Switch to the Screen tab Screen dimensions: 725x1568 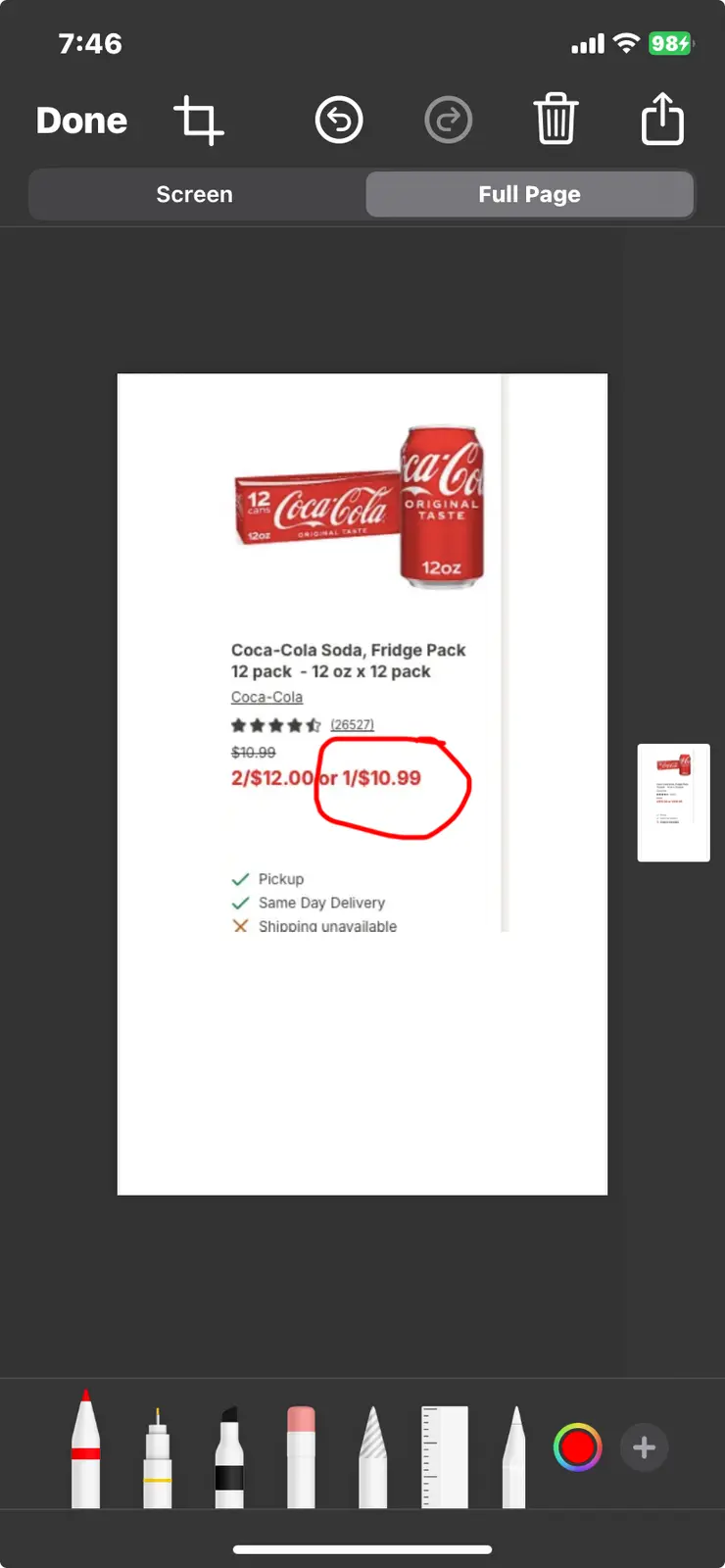[195, 194]
